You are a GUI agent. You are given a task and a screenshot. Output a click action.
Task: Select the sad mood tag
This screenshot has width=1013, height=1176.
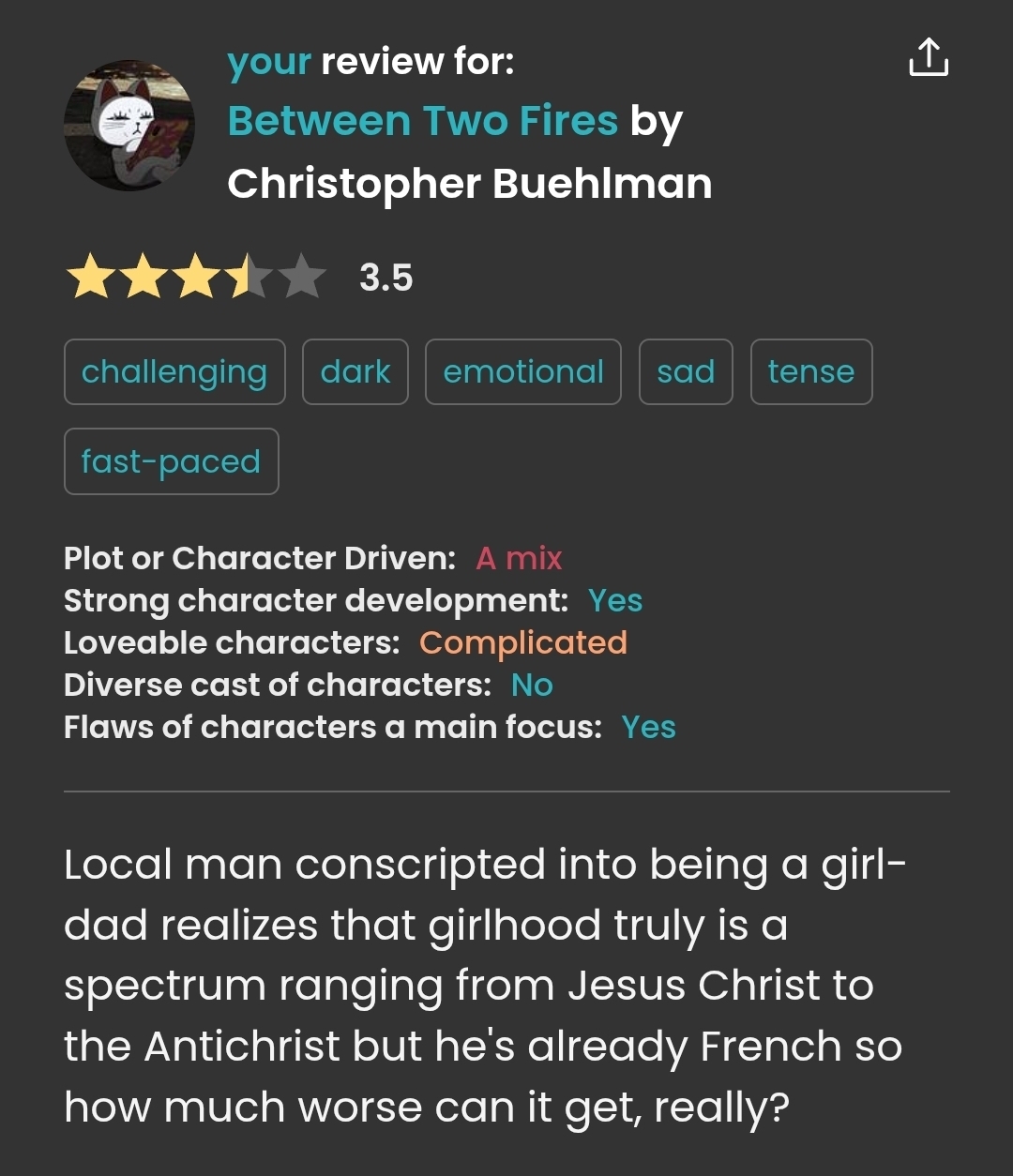pyautogui.click(x=686, y=372)
